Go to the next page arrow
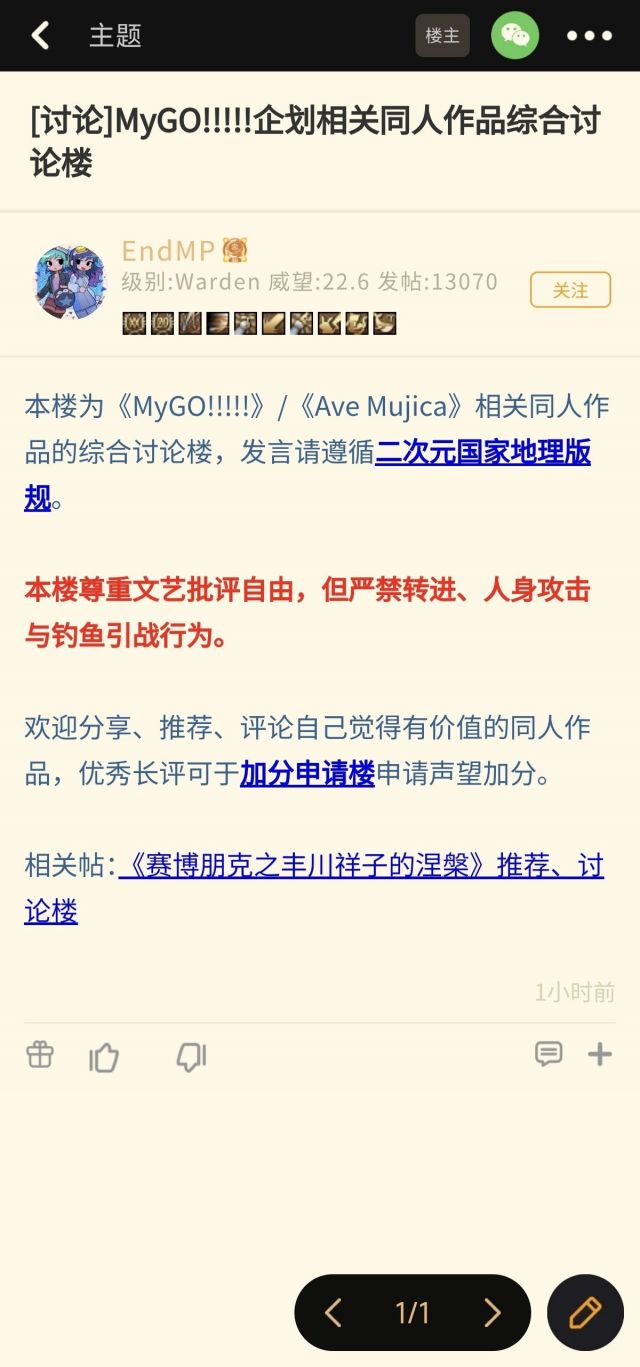 pyautogui.click(x=491, y=1312)
